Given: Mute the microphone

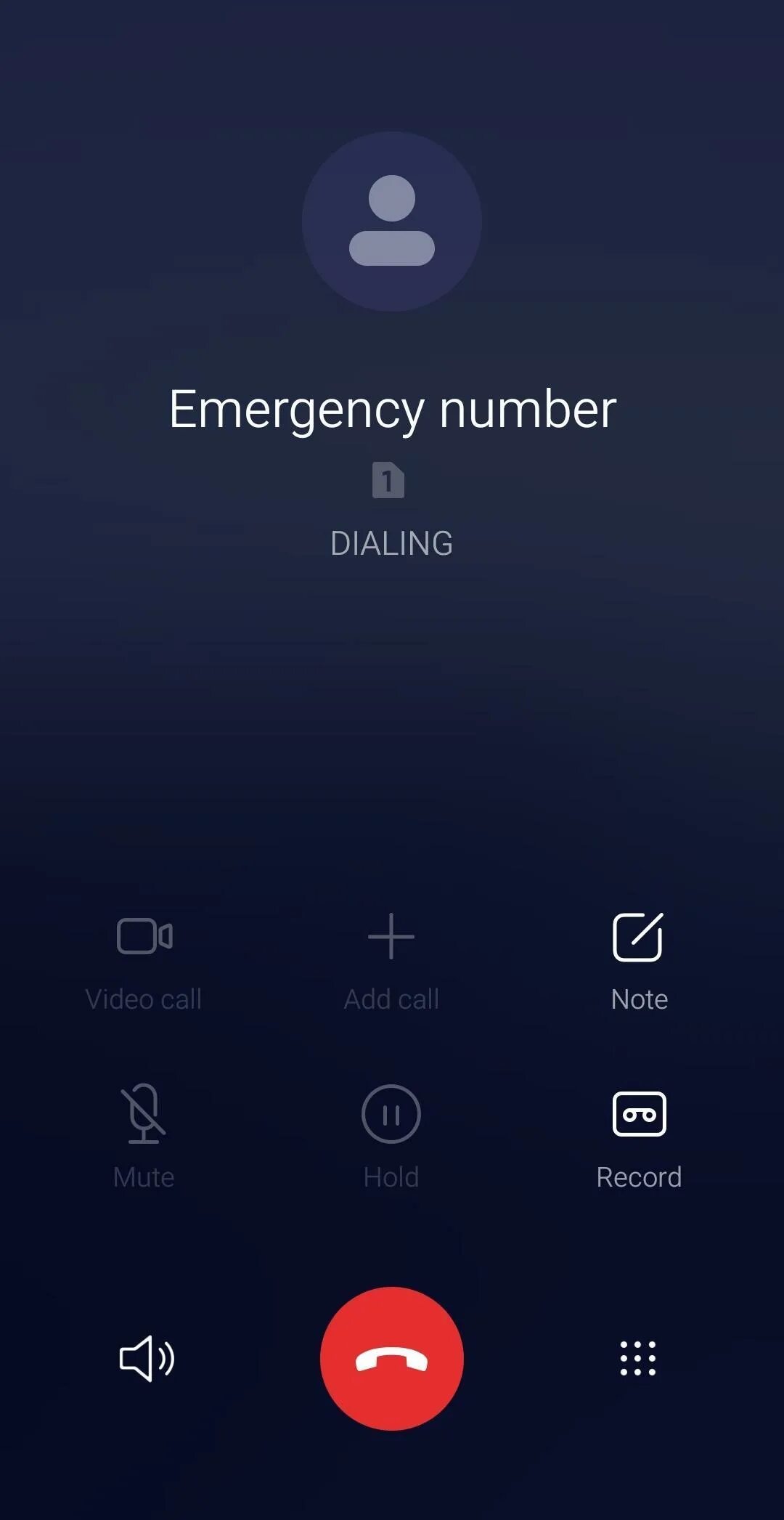Looking at the screenshot, I should (x=144, y=1137).
